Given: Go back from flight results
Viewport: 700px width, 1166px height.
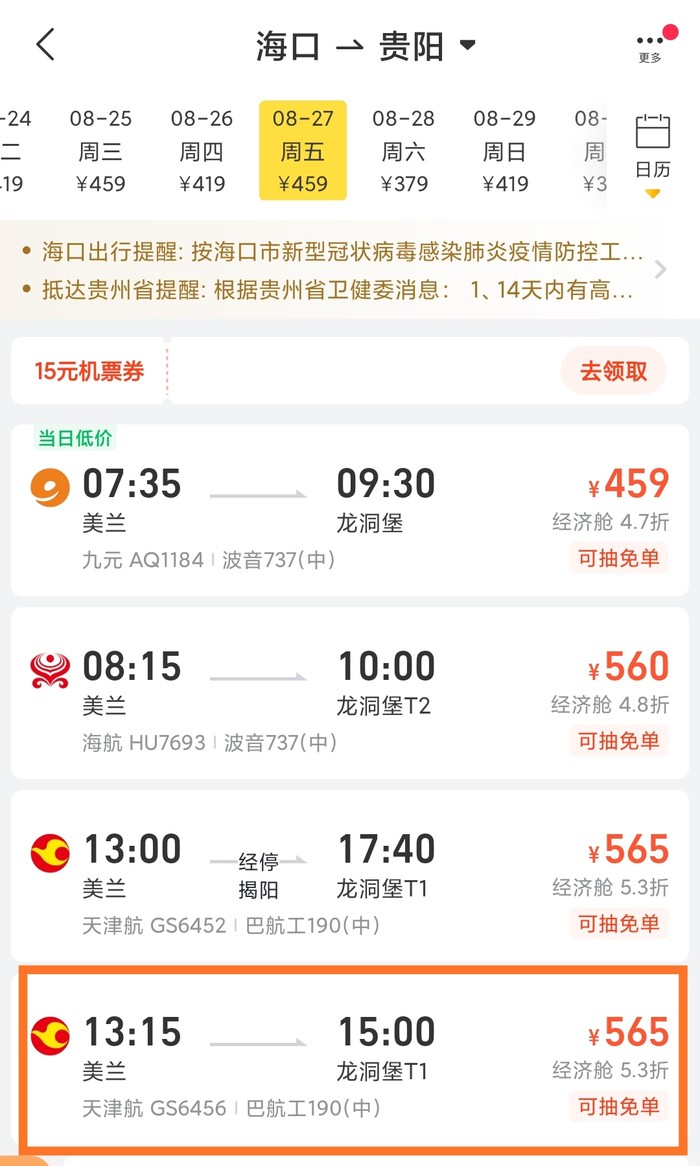Looking at the screenshot, I should (45, 45).
